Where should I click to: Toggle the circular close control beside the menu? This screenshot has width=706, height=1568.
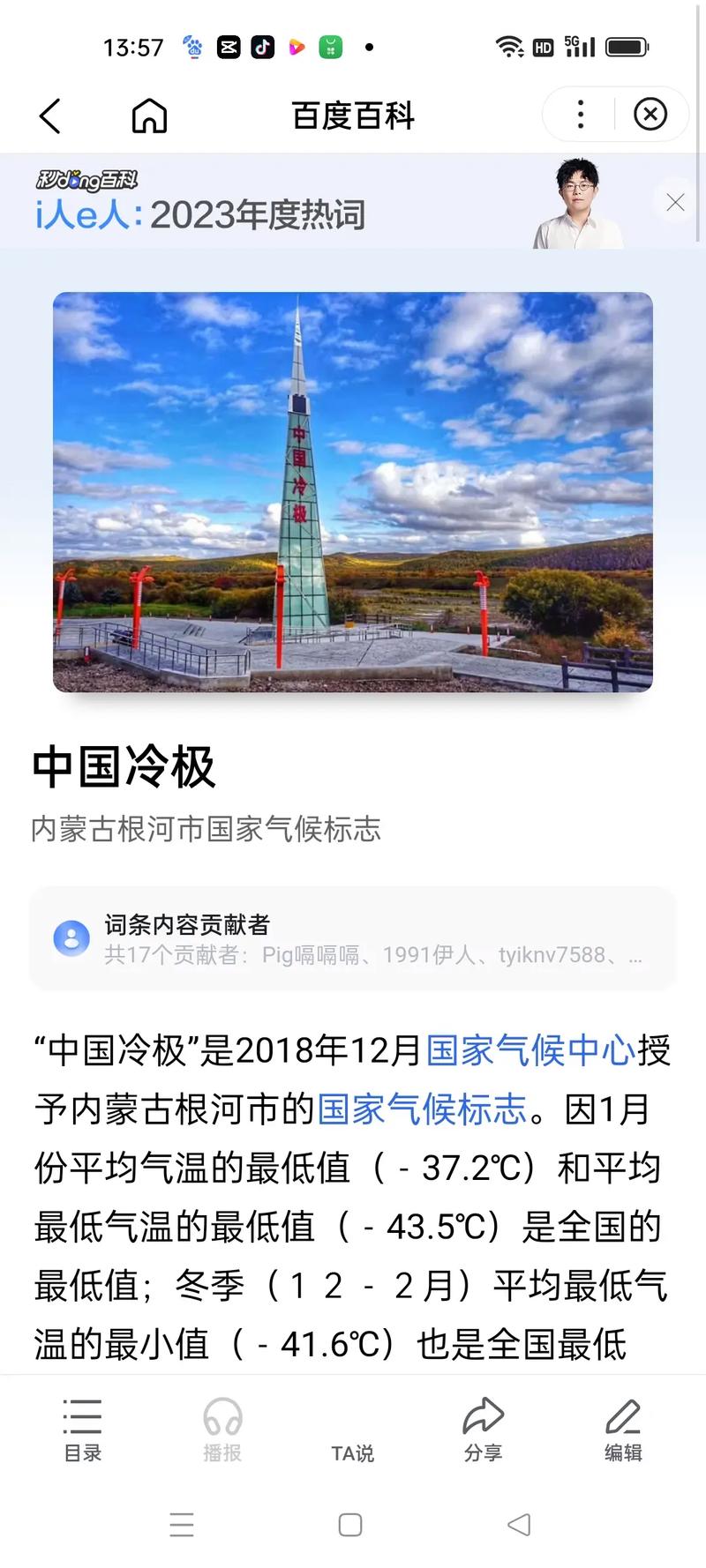coord(650,115)
